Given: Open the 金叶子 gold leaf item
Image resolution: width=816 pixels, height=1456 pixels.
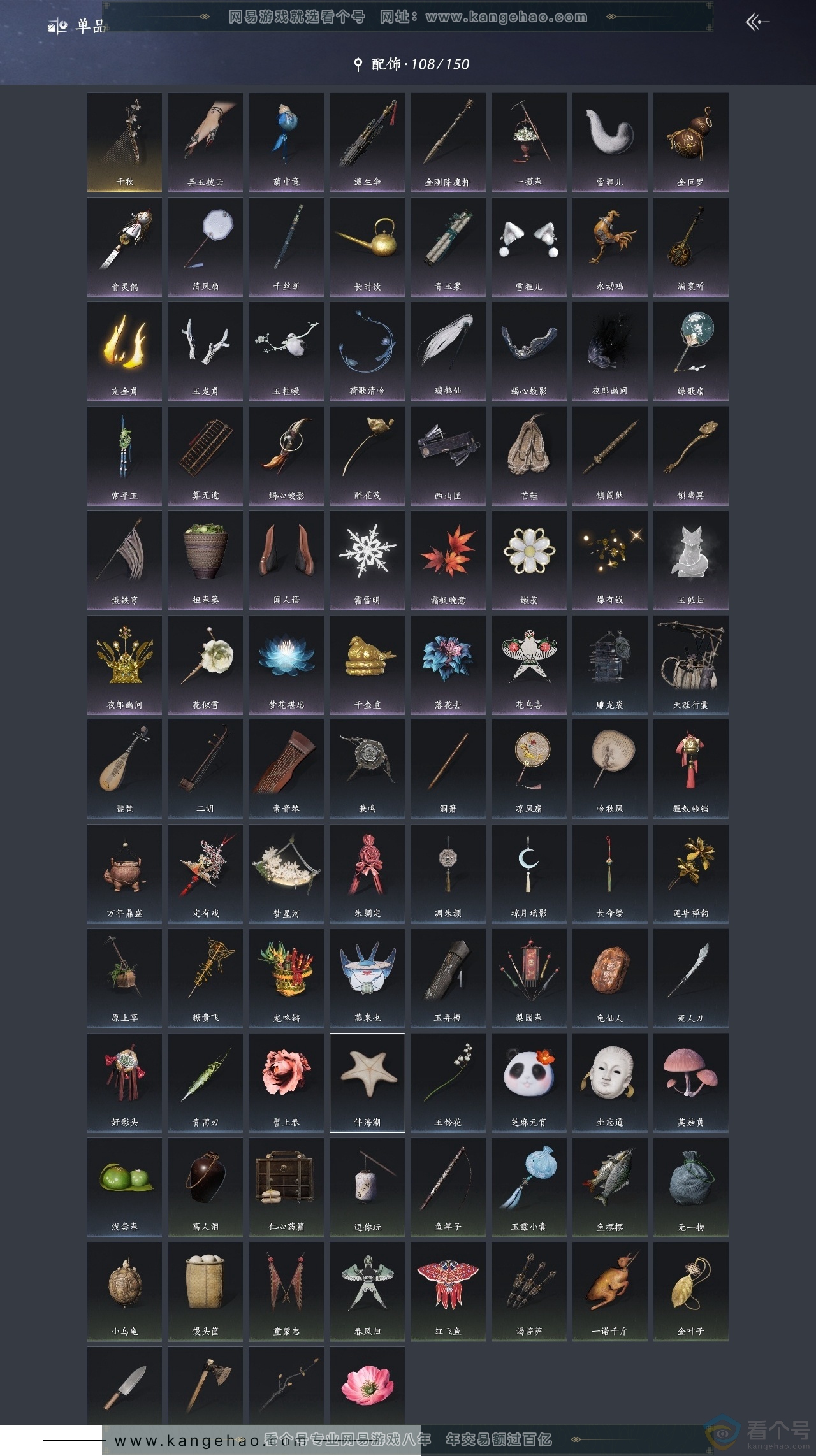Looking at the screenshot, I should click(690, 1292).
